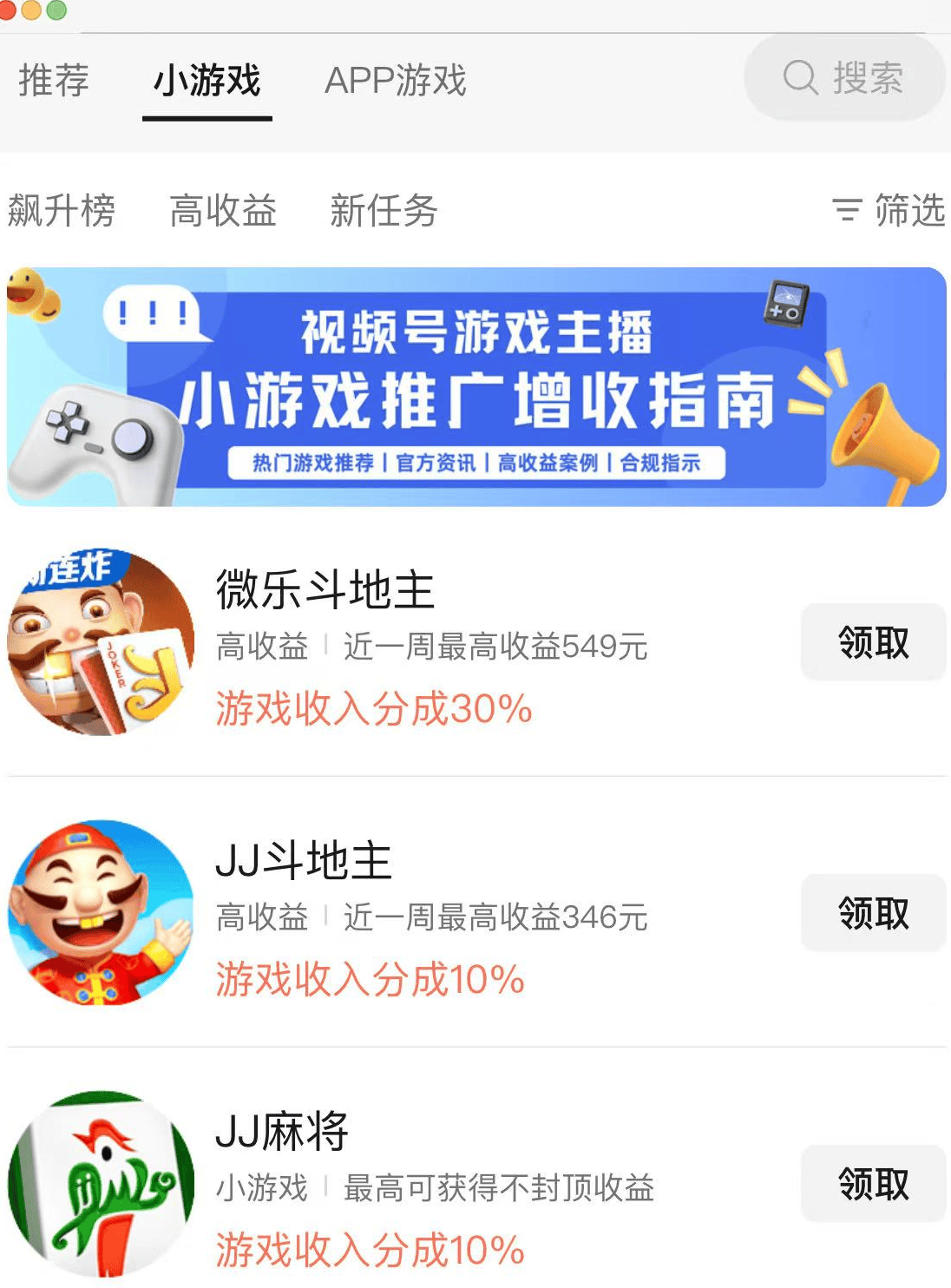Open the JJ麻将 game details
Viewport: 951px width, 1288px height.
[x=282, y=1132]
